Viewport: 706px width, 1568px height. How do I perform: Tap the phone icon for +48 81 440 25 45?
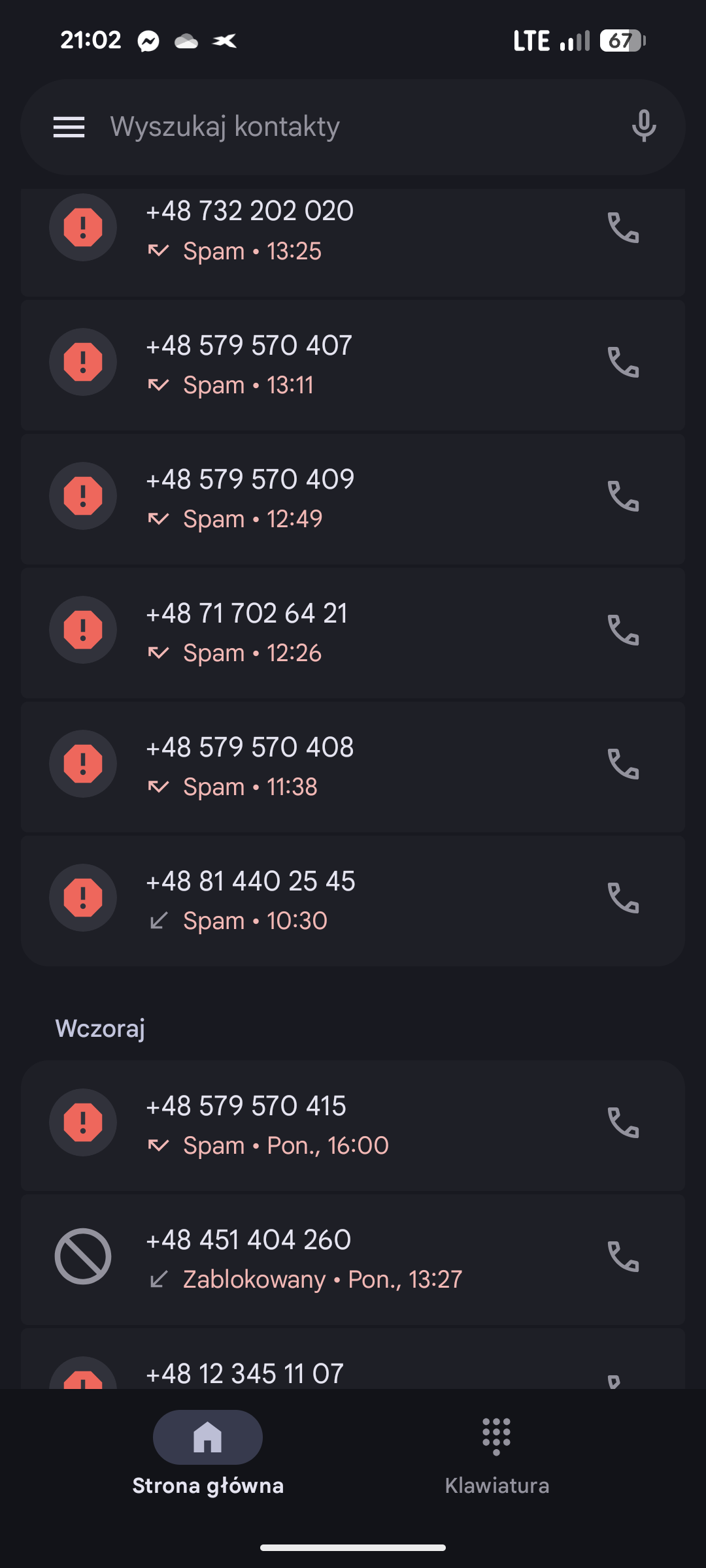point(623,898)
